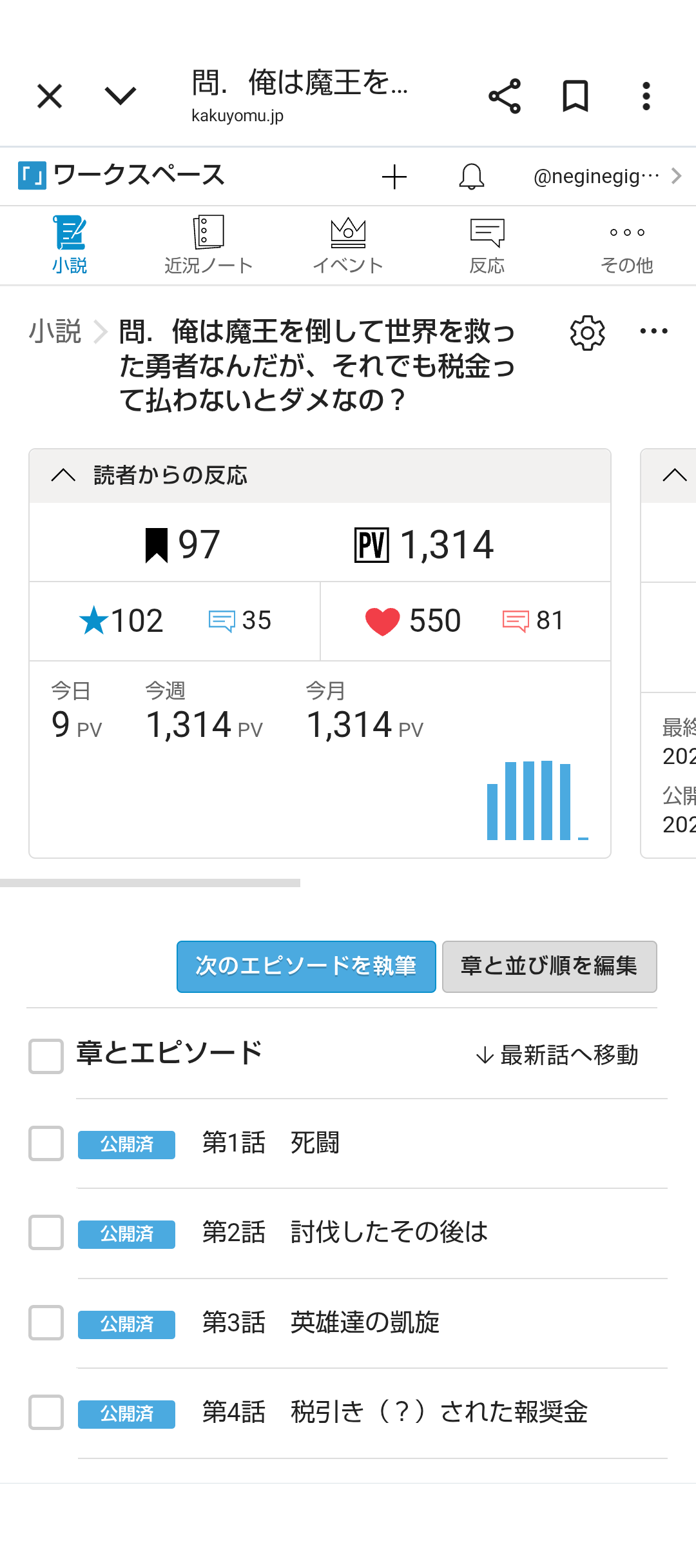Open the @neginegig account menu
This screenshot has width=696, height=1568.
point(606,177)
